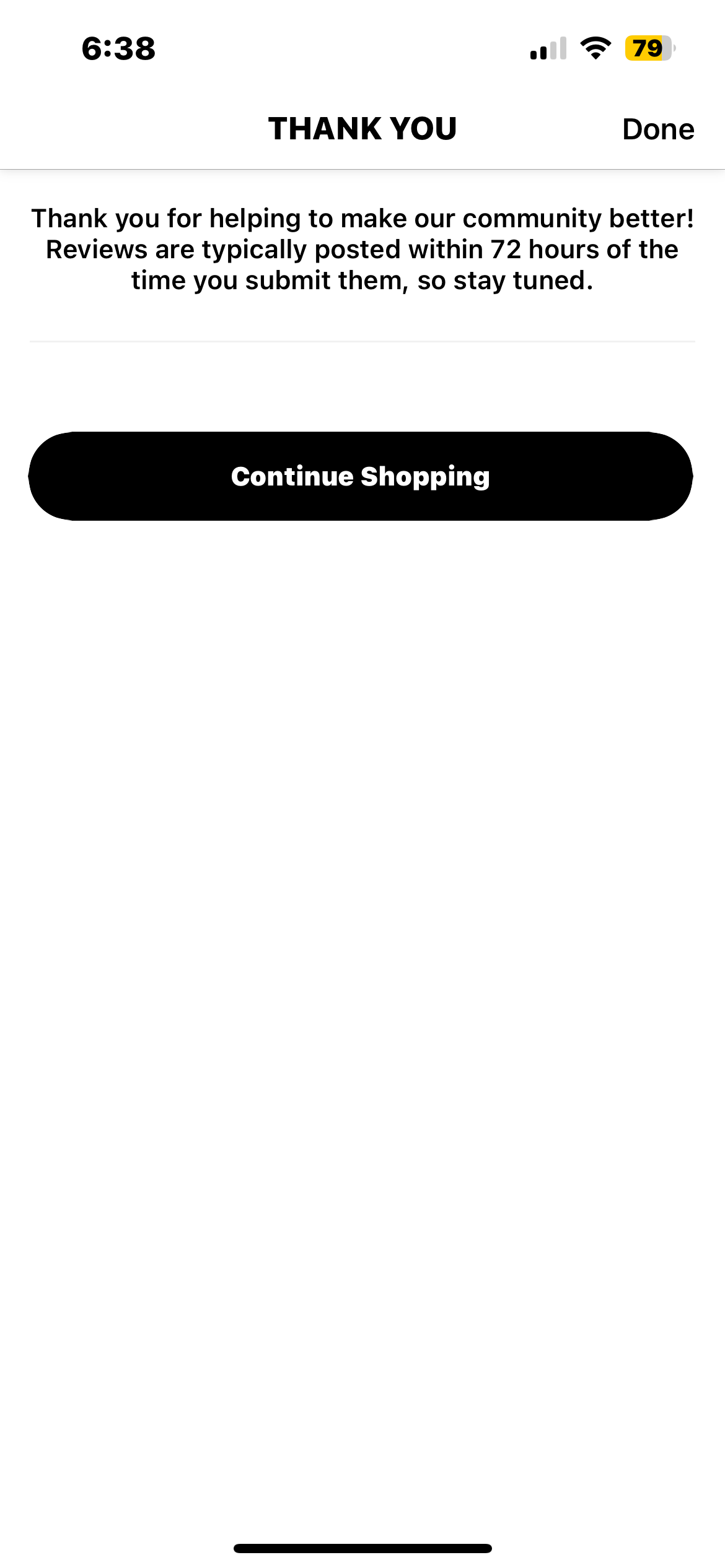Tap Done to close the thank you page
The width and height of the screenshot is (725, 1568).
point(657,129)
